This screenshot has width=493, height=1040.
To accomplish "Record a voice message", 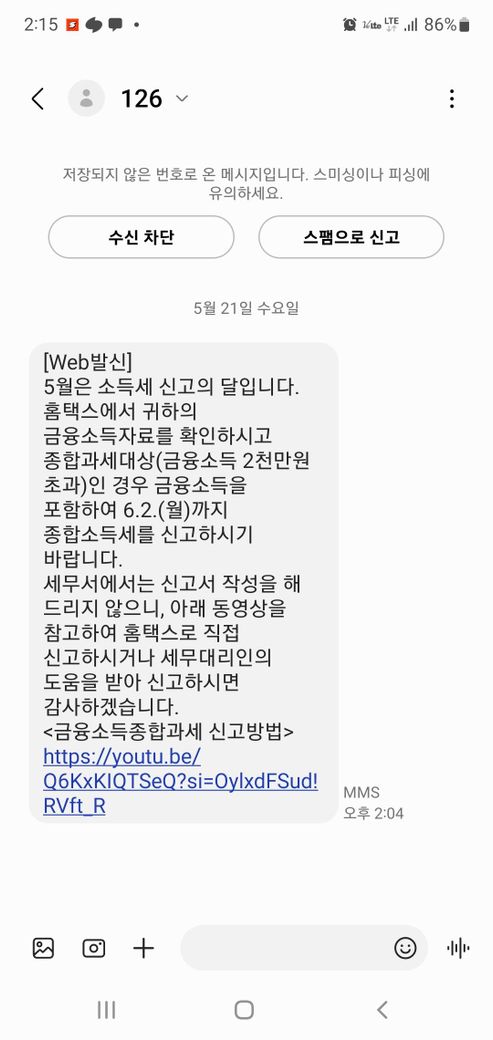I will (458, 948).
